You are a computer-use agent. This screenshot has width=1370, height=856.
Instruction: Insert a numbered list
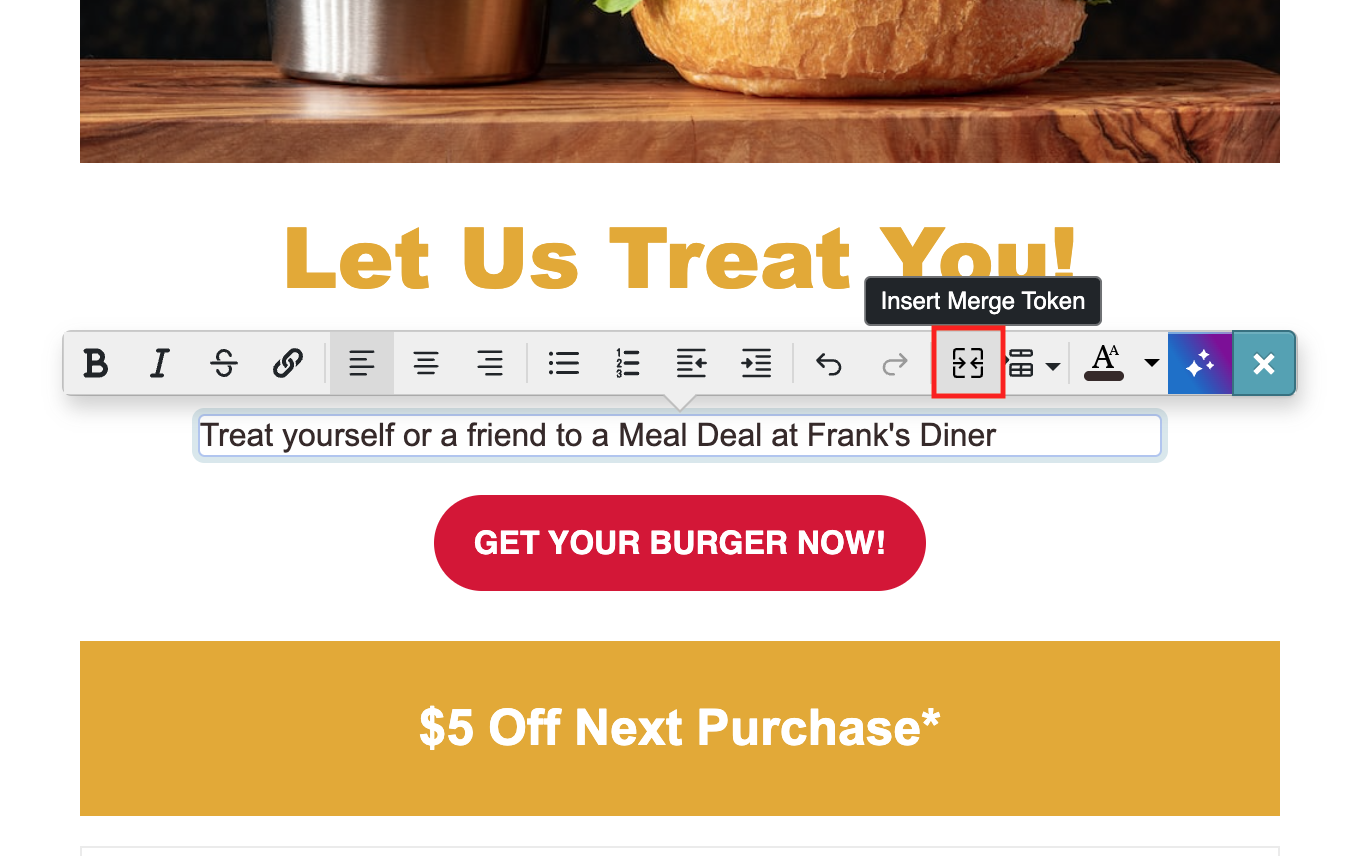628,363
